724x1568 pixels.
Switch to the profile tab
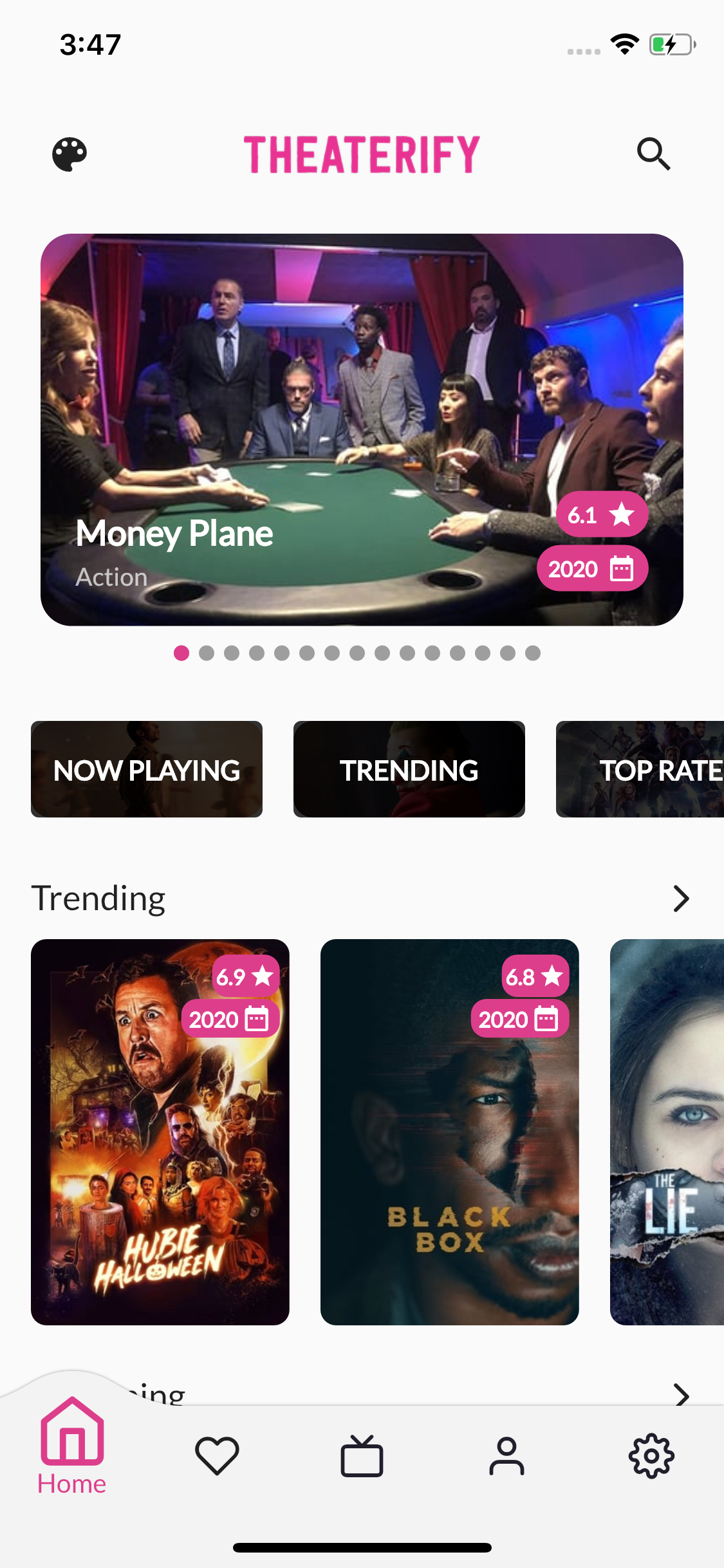pos(506,1455)
